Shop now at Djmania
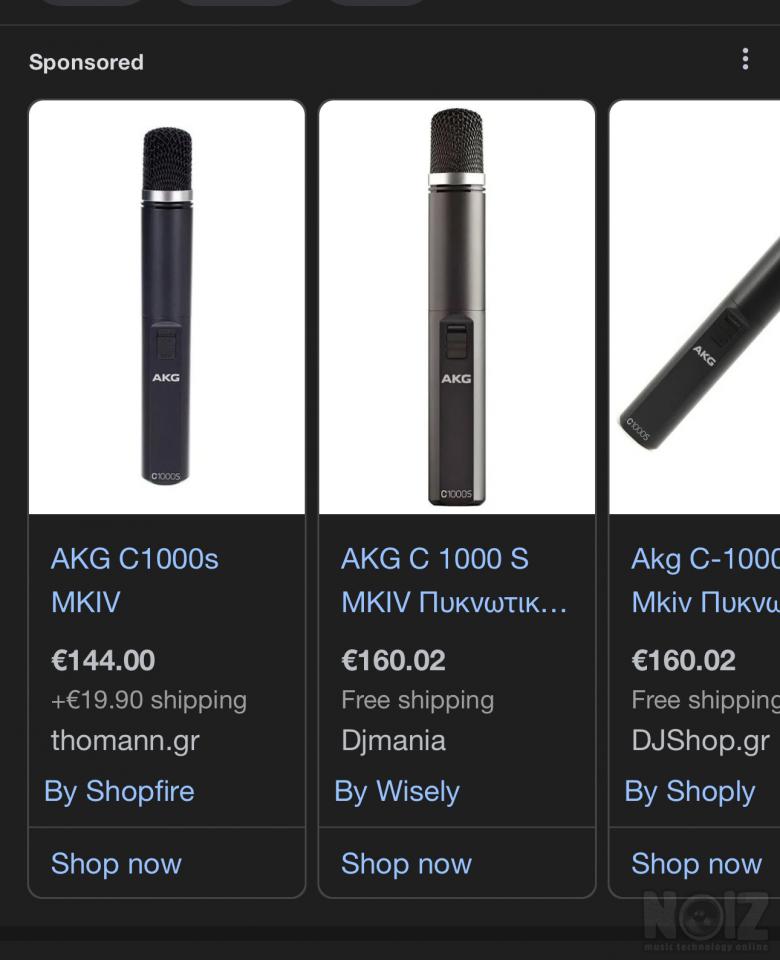The image size is (780, 960). click(406, 864)
